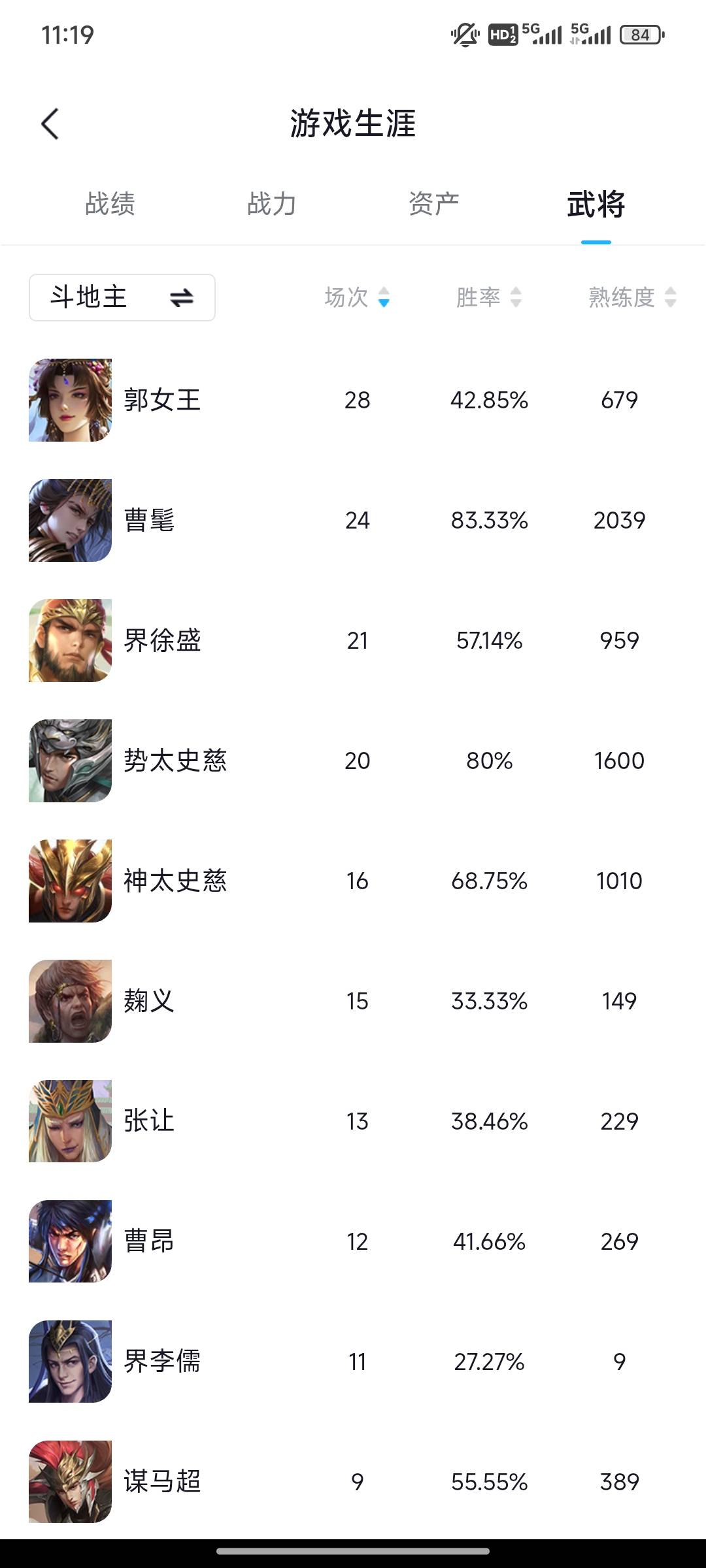The height and width of the screenshot is (1568, 706).
Task: Switch to the 战力 tab
Action: [272, 204]
